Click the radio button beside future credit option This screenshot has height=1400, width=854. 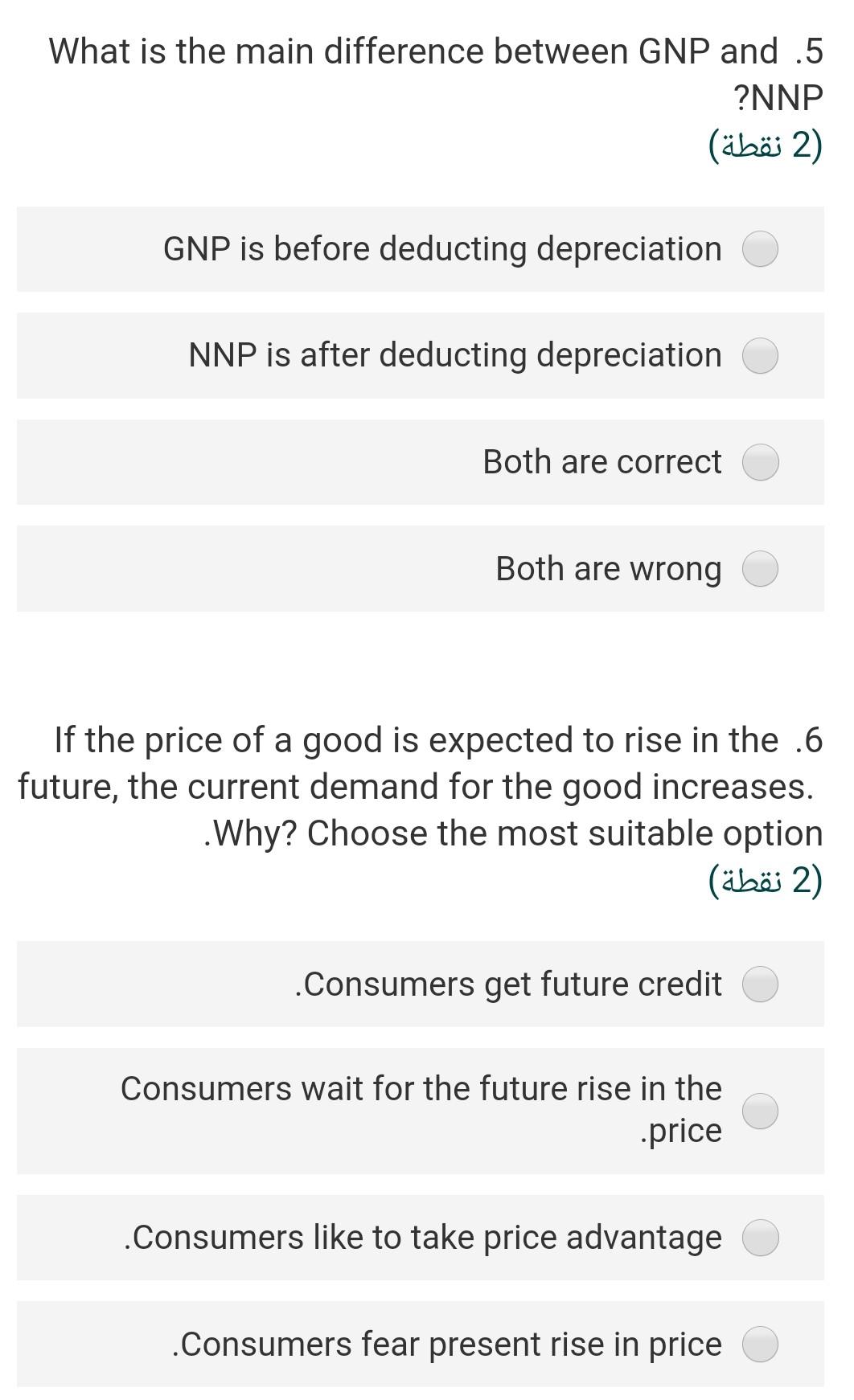[x=759, y=984]
